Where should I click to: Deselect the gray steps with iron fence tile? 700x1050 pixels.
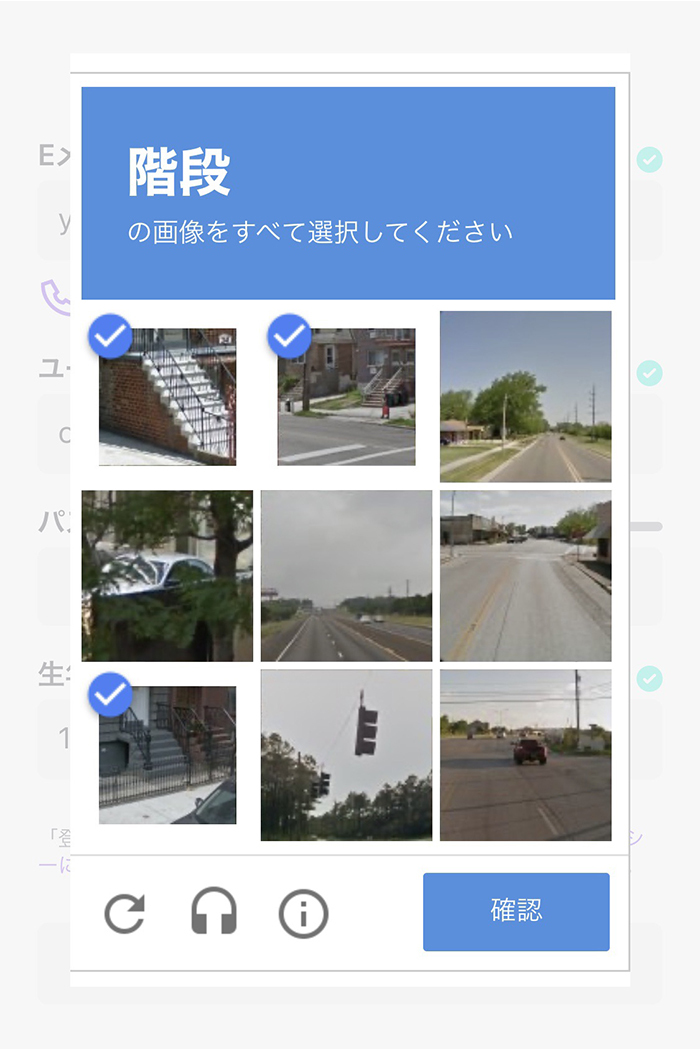click(x=167, y=755)
